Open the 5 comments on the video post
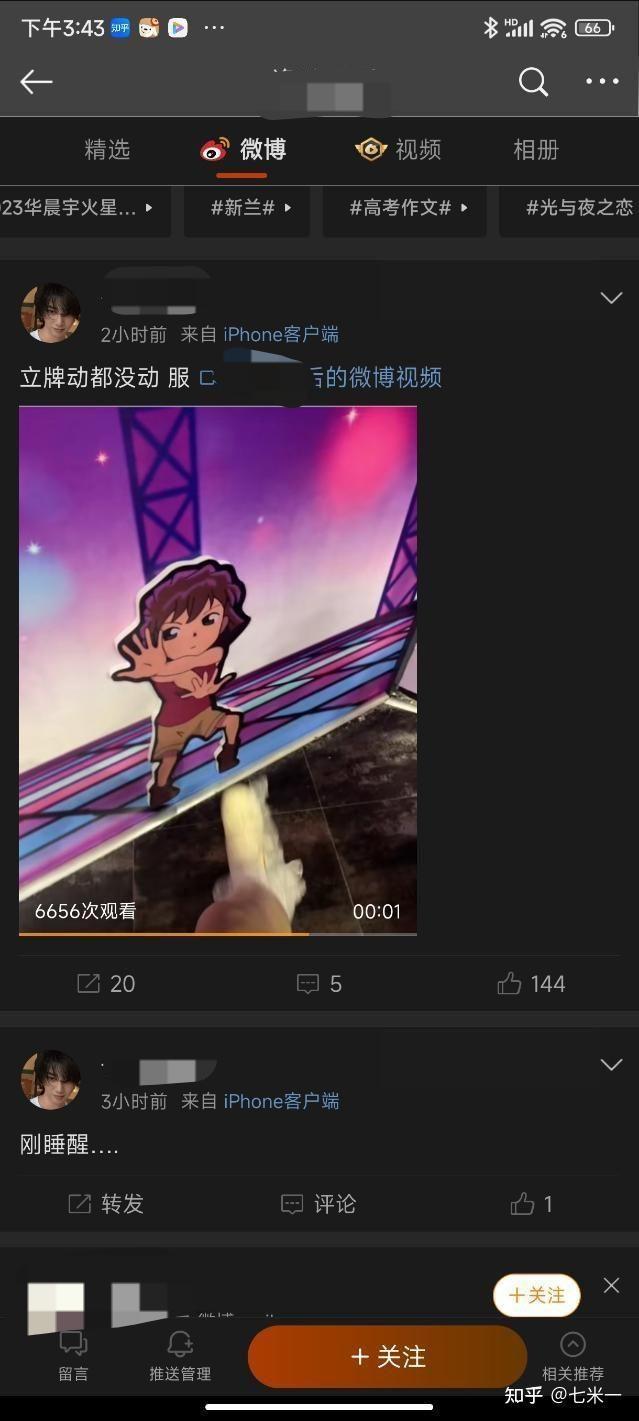This screenshot has height=1421, width=639. point(319,984)
